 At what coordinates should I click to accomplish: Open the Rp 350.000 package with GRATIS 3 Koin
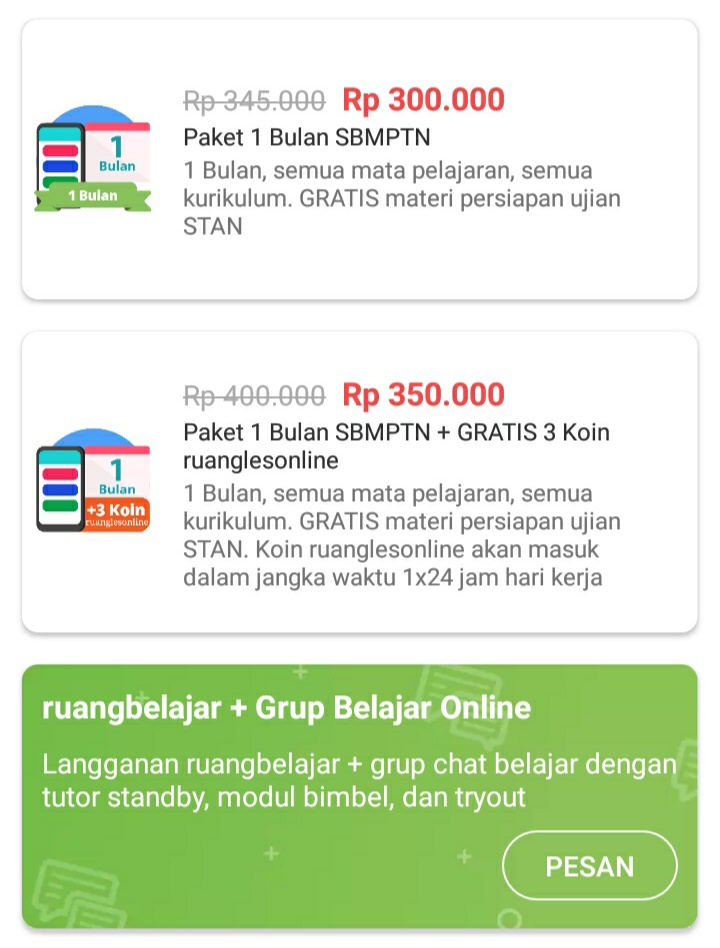360,482
